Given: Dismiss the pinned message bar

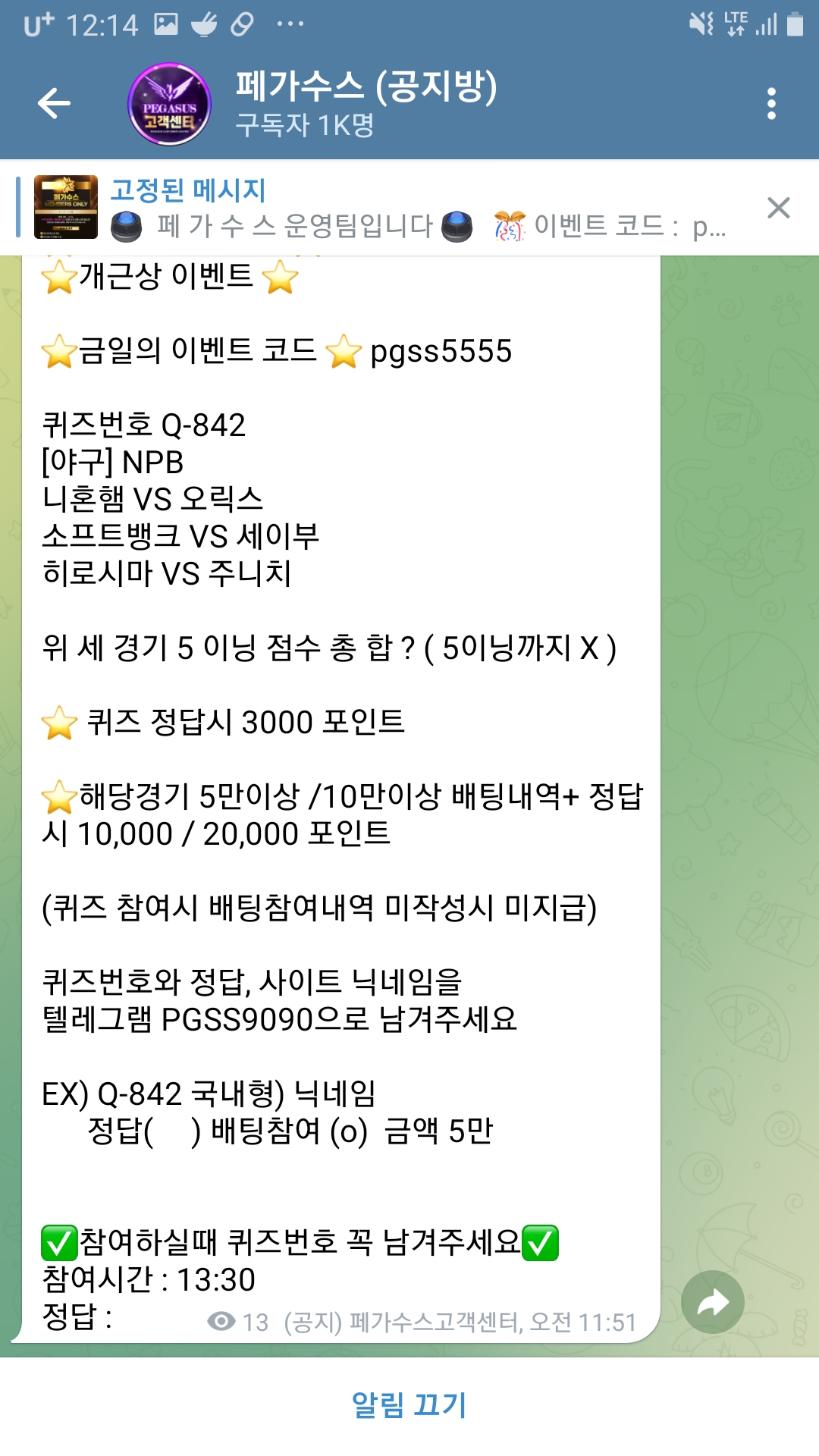Looking at the screenshot, I should [778, 208].
